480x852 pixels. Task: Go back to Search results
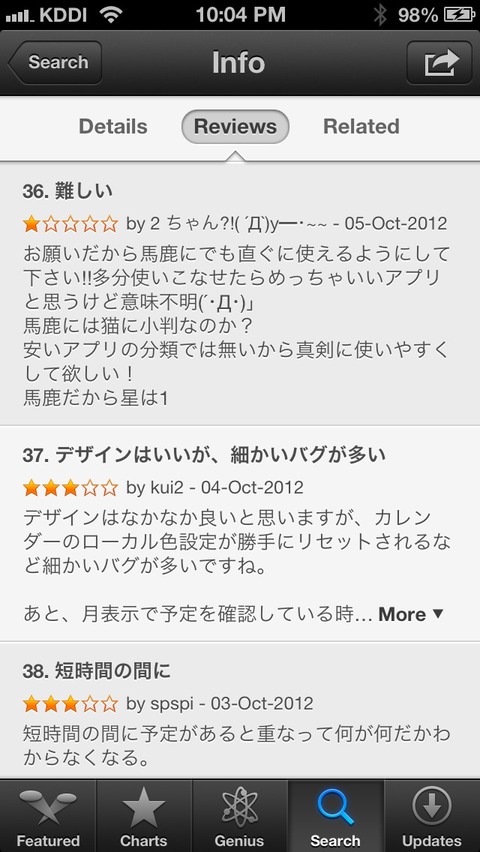55,62
